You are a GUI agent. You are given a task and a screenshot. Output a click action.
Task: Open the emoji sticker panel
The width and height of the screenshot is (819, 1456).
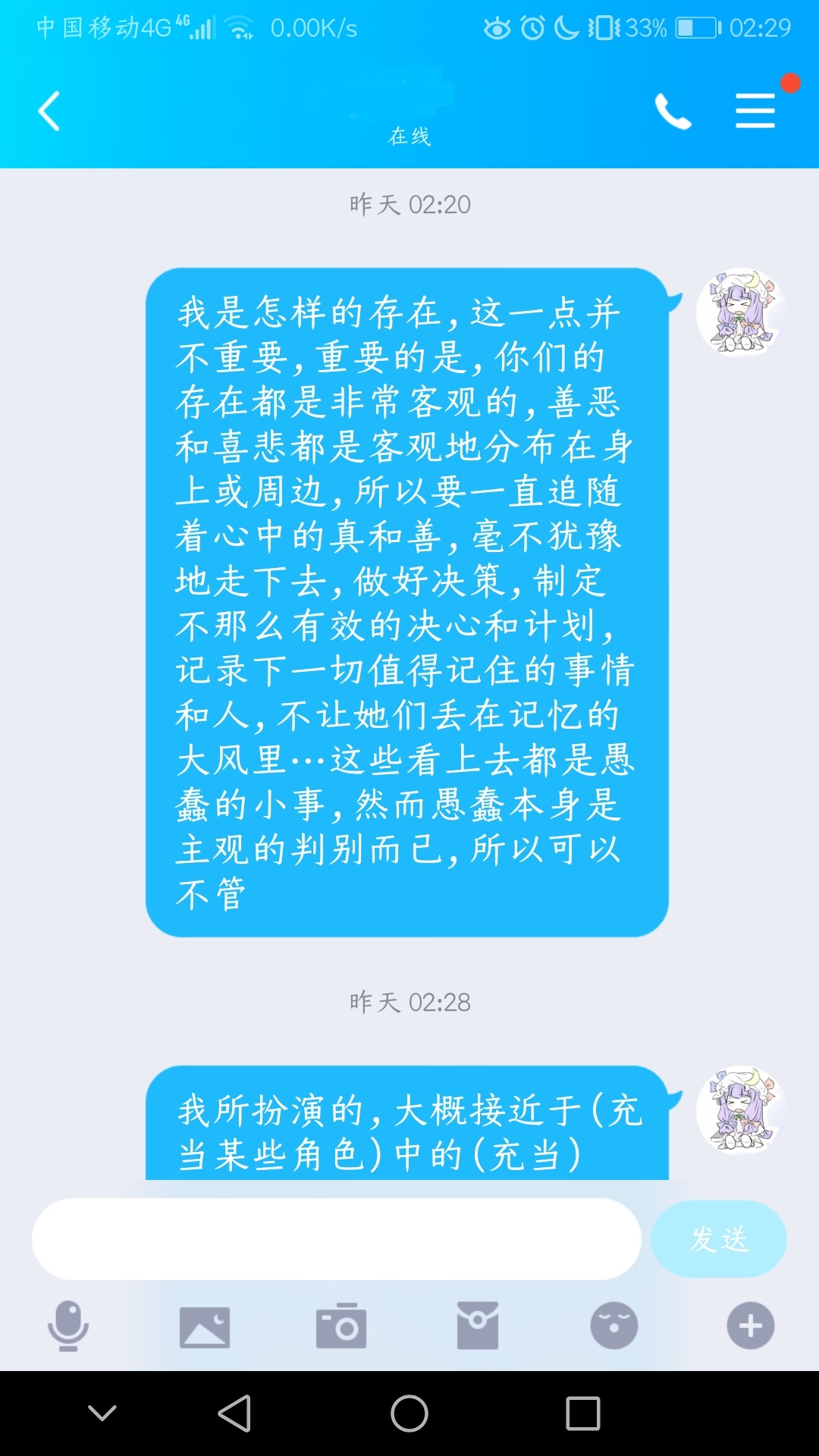point(614,1326)
